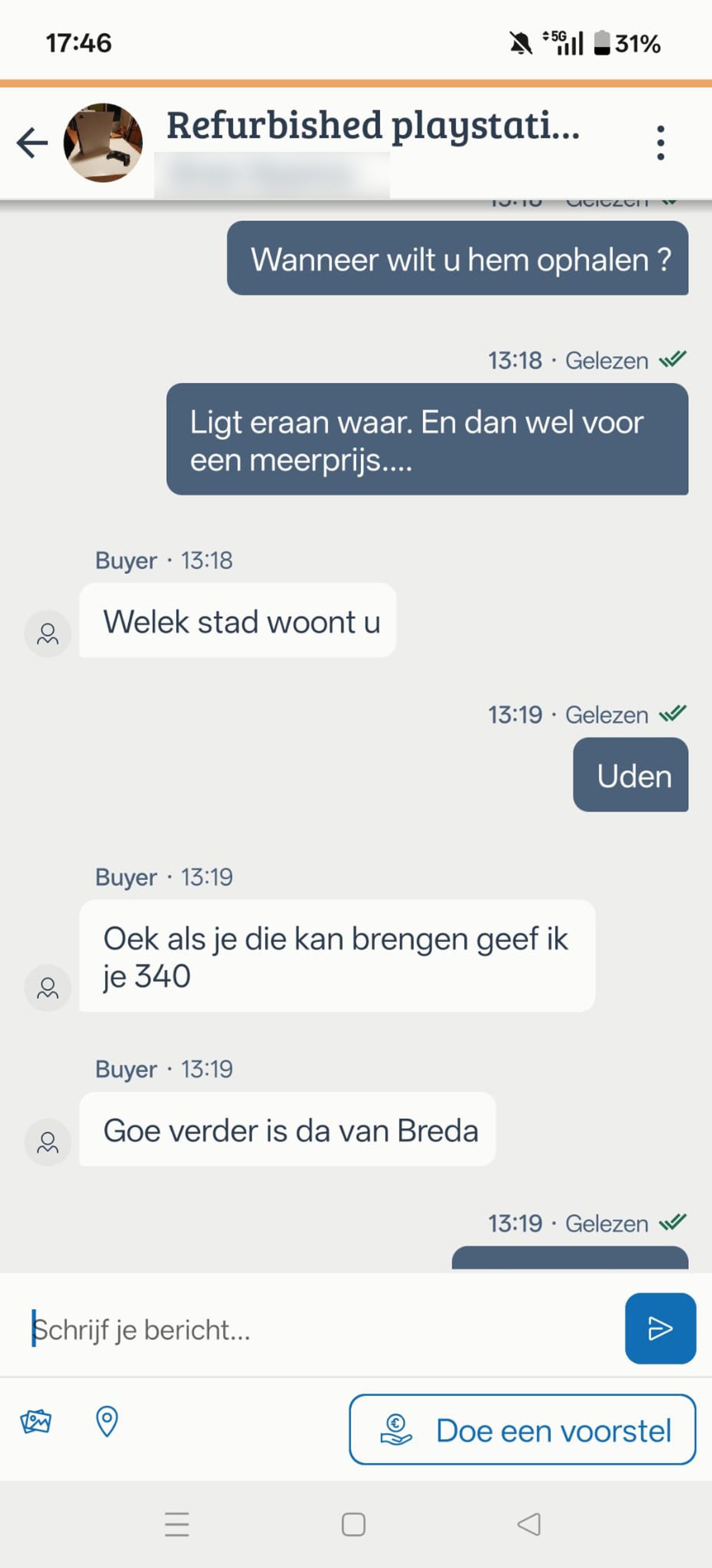Attach a photo from the gallery icon
Screen dimensions: 712x1568
click(36, 1422)
